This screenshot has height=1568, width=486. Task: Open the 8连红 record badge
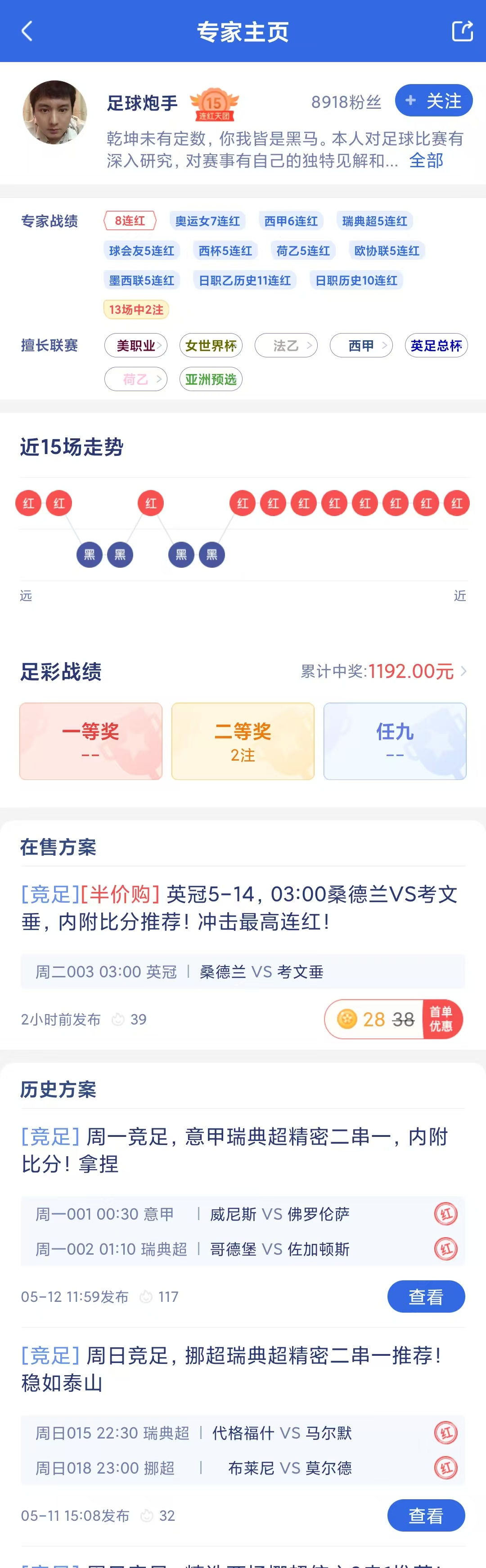click(x=130, y=220)
